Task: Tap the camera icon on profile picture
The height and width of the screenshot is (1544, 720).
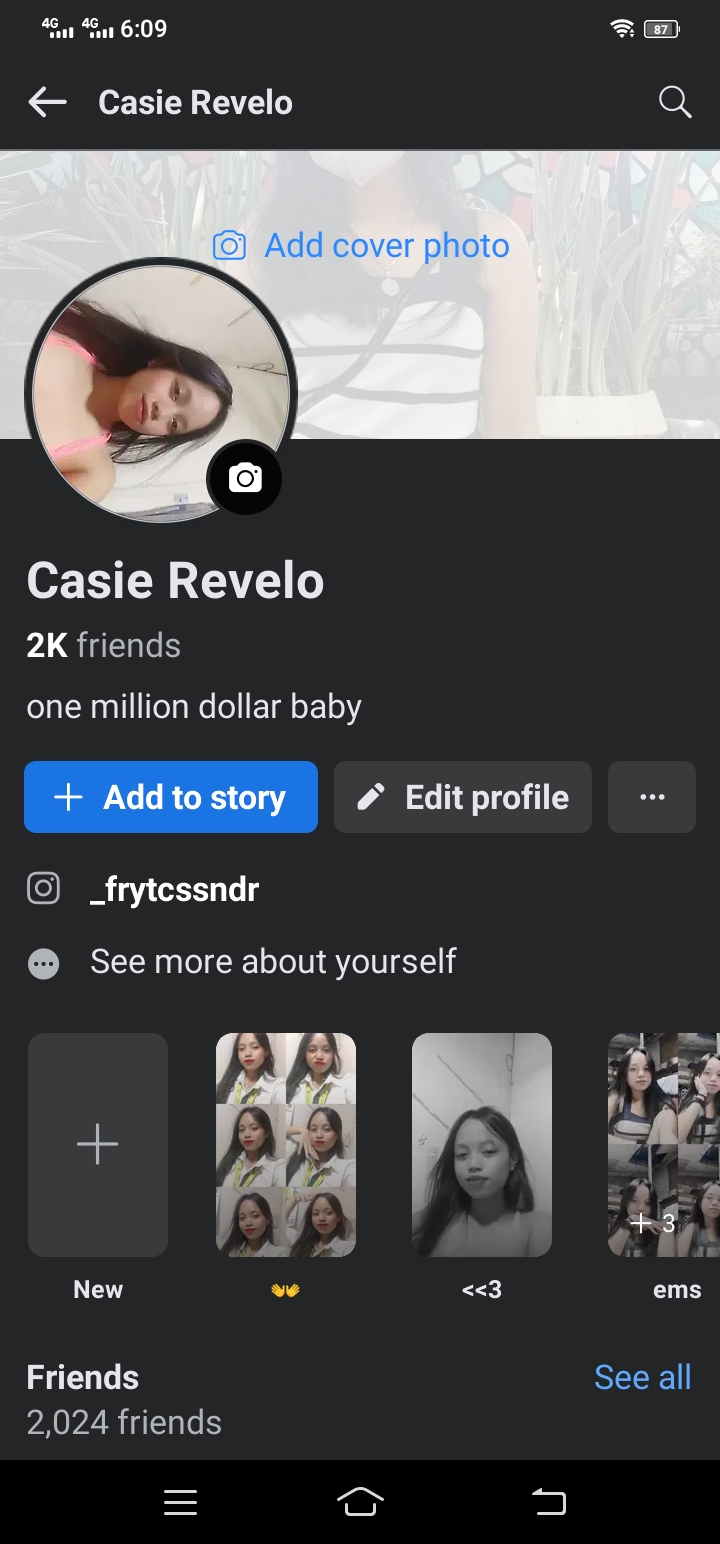Action: click(x=244, y=478)
